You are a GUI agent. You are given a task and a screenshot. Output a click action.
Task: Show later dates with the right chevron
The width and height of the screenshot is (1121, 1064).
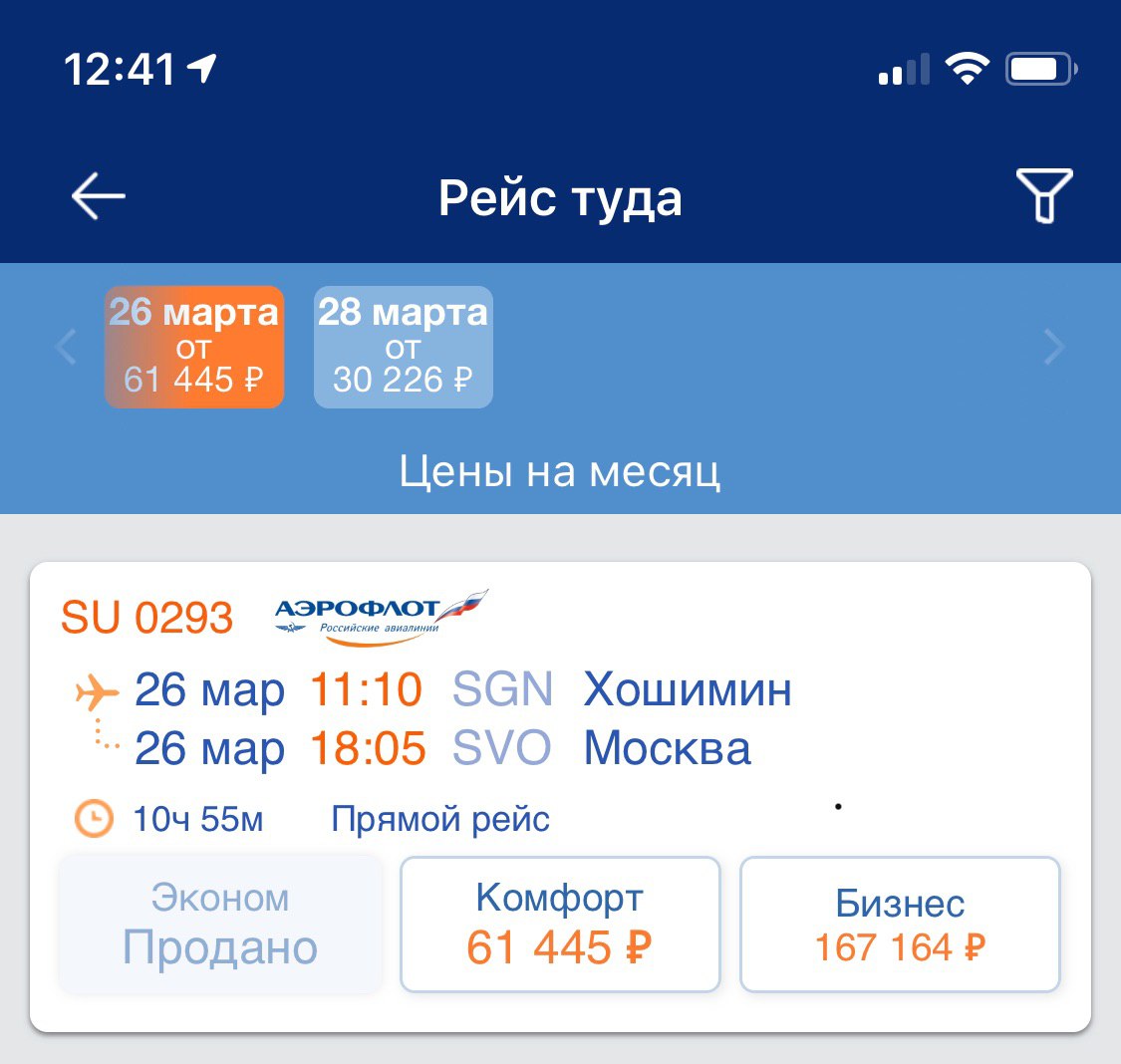click(x=1053, y=348)
